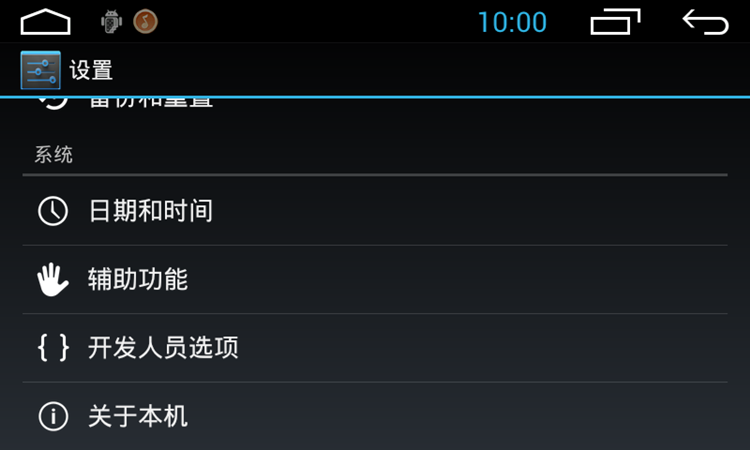Open 辅助功能 accessibility settings

click(138, 280)
